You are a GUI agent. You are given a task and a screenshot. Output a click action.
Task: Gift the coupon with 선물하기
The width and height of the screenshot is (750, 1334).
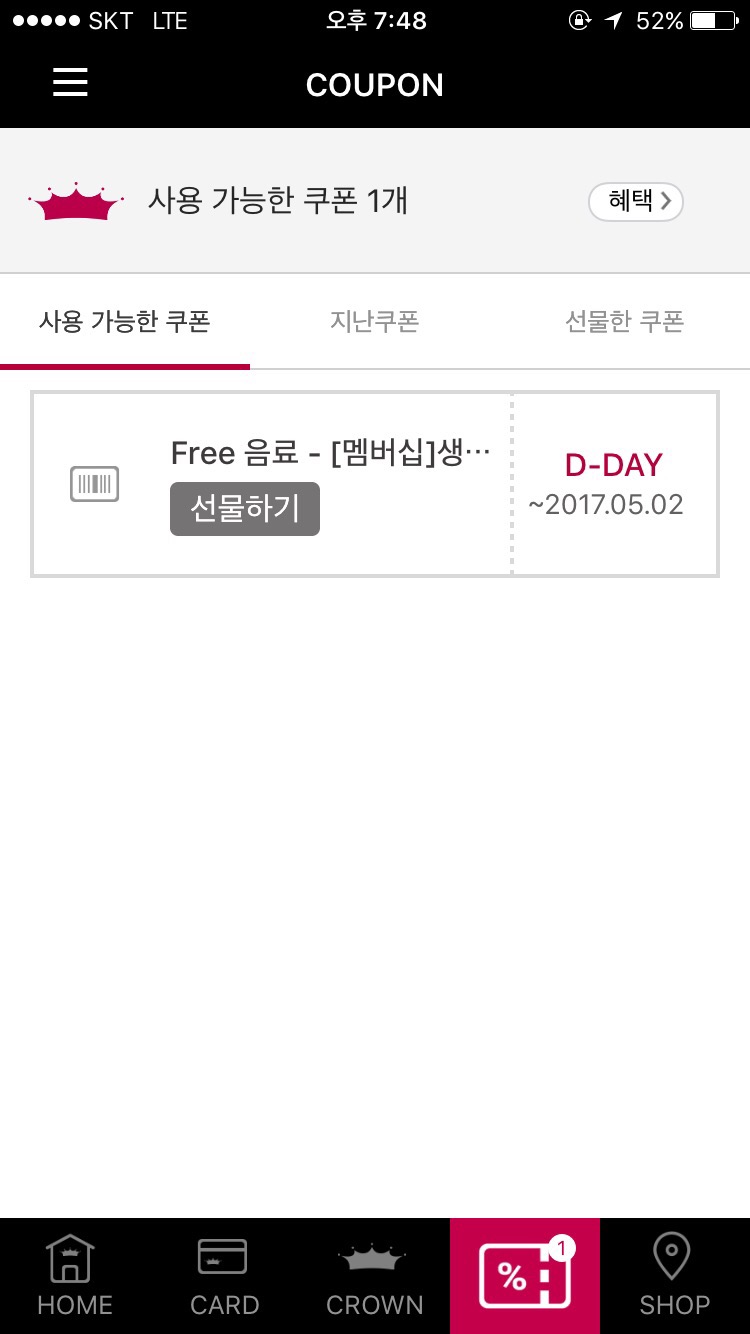245,509
